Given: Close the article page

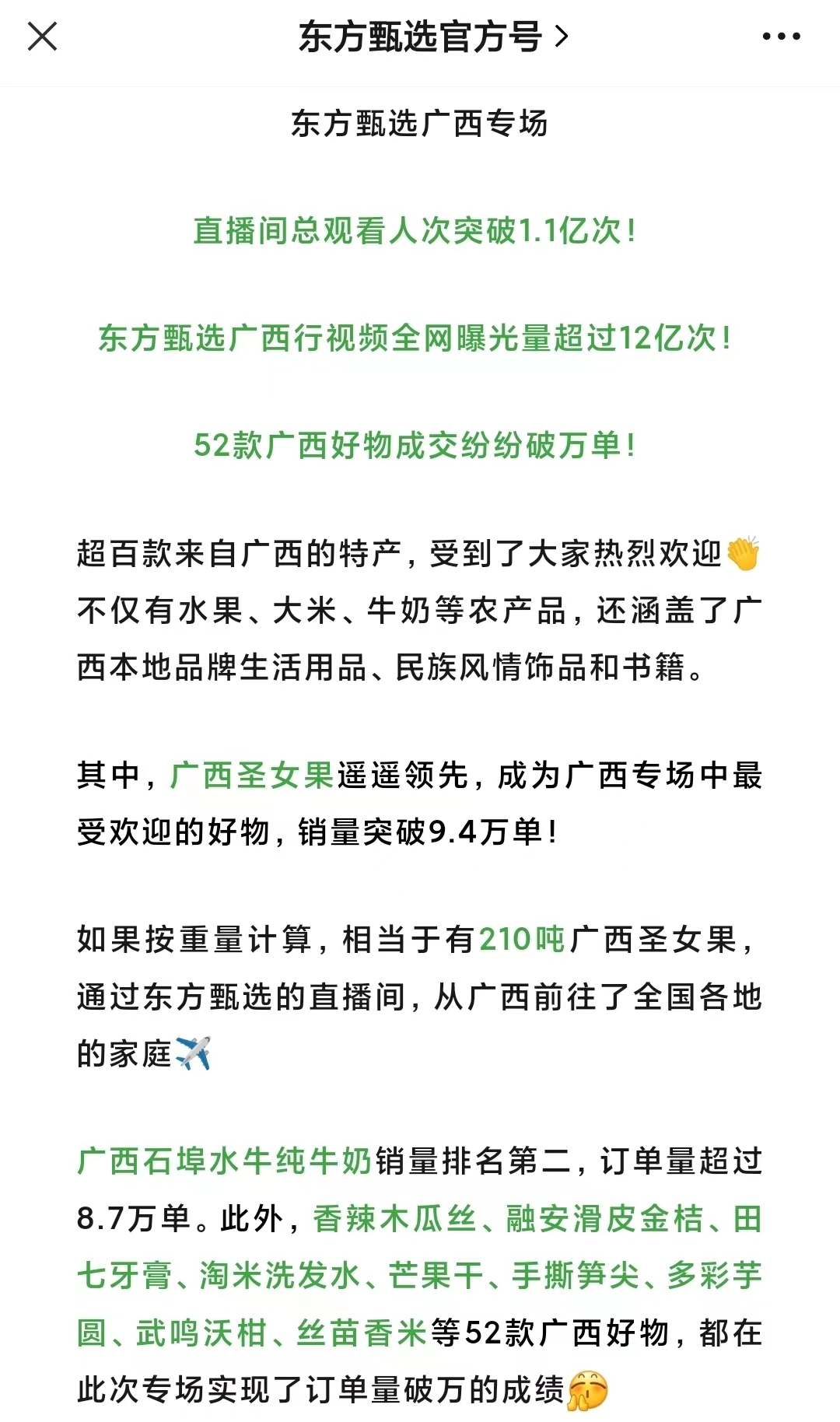Looking at the screenshot, I should [x=42, y=36].
